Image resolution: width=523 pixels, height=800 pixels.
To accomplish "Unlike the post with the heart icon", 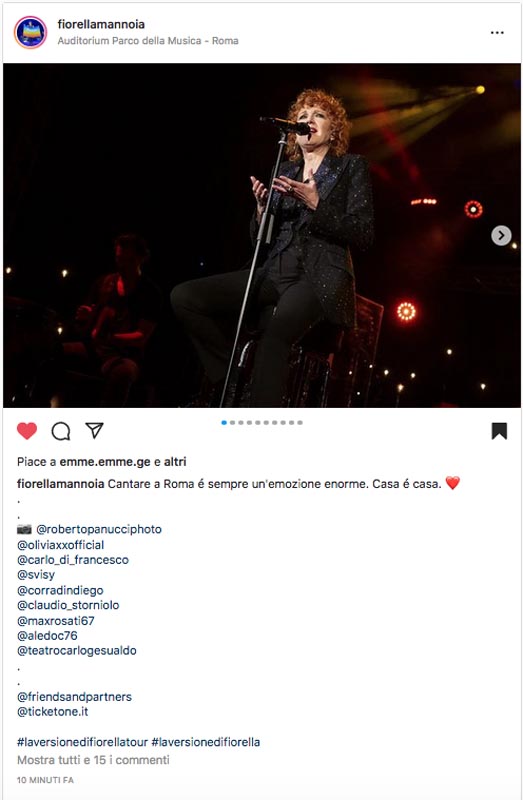I will (27, 431).
